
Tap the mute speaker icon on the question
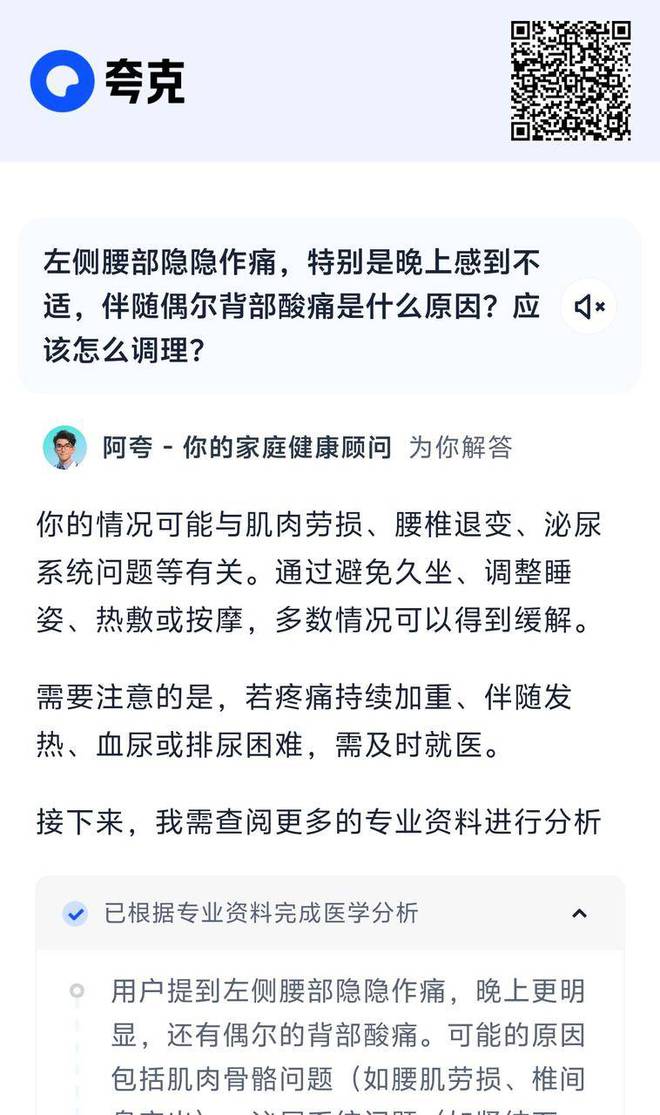click(589, 306)
